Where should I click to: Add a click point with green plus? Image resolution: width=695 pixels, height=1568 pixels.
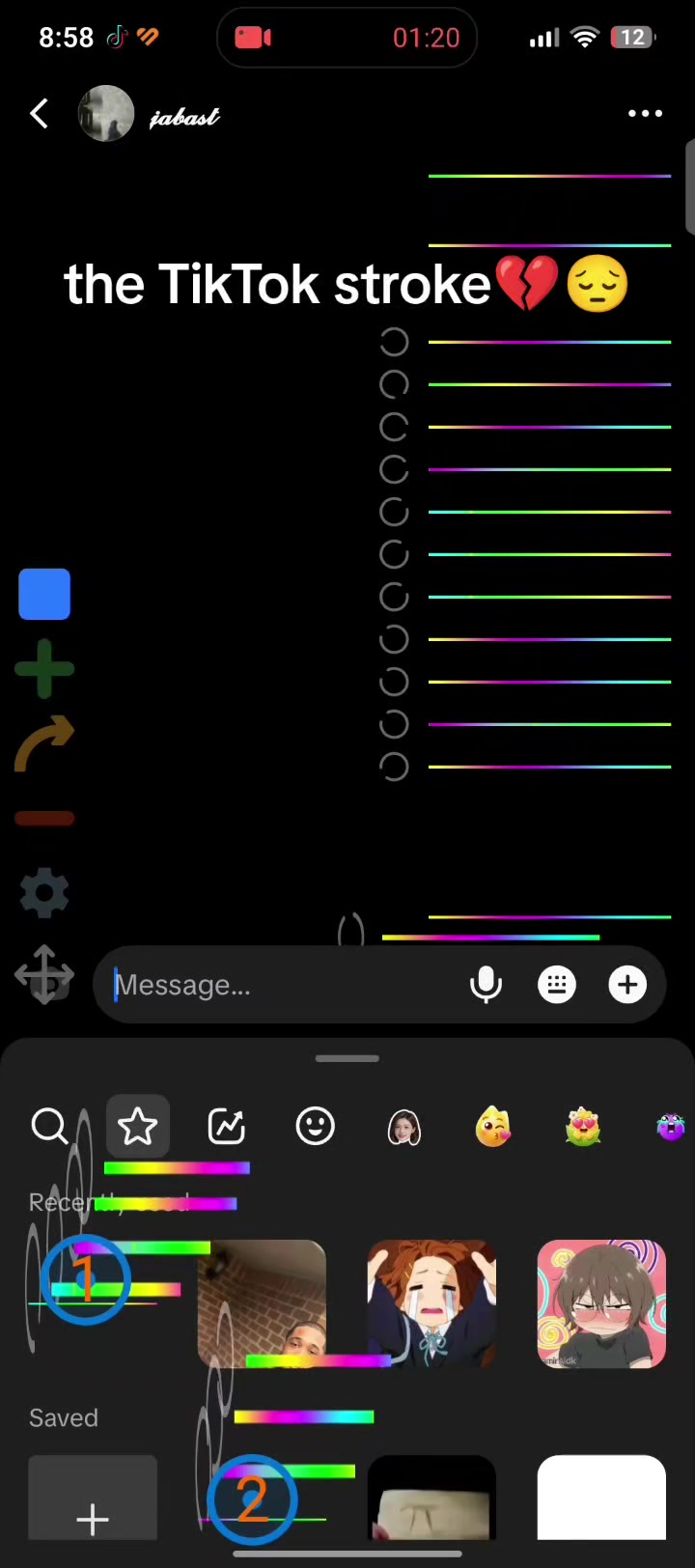44,669
